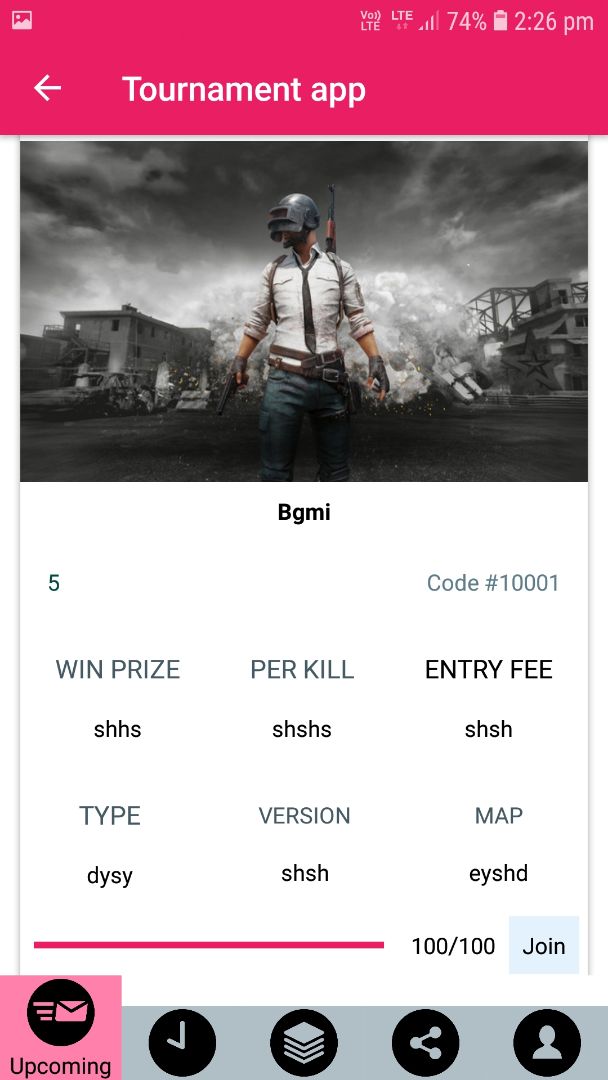
Task: Go back using the top arrow
Action: pos(47,89)
